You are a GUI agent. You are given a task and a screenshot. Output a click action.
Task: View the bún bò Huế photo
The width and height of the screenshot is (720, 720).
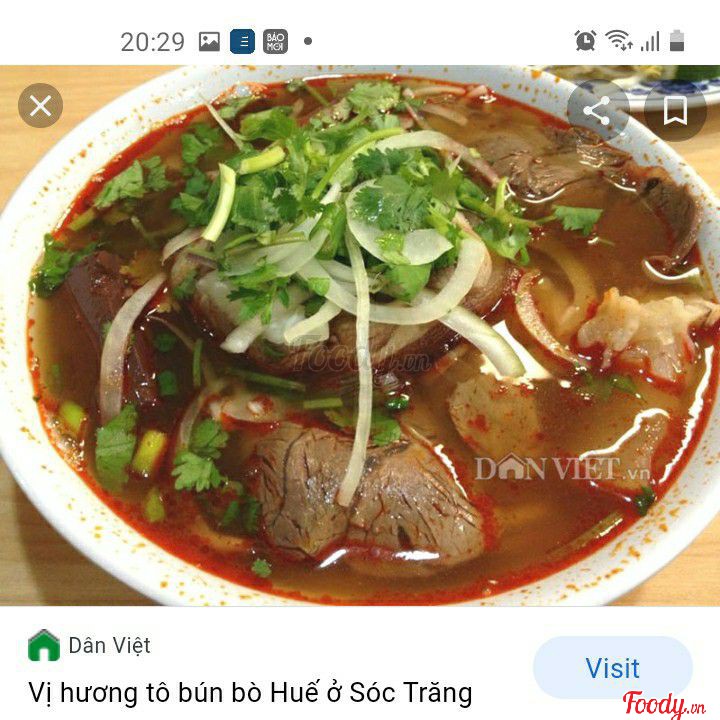[360, 335]
